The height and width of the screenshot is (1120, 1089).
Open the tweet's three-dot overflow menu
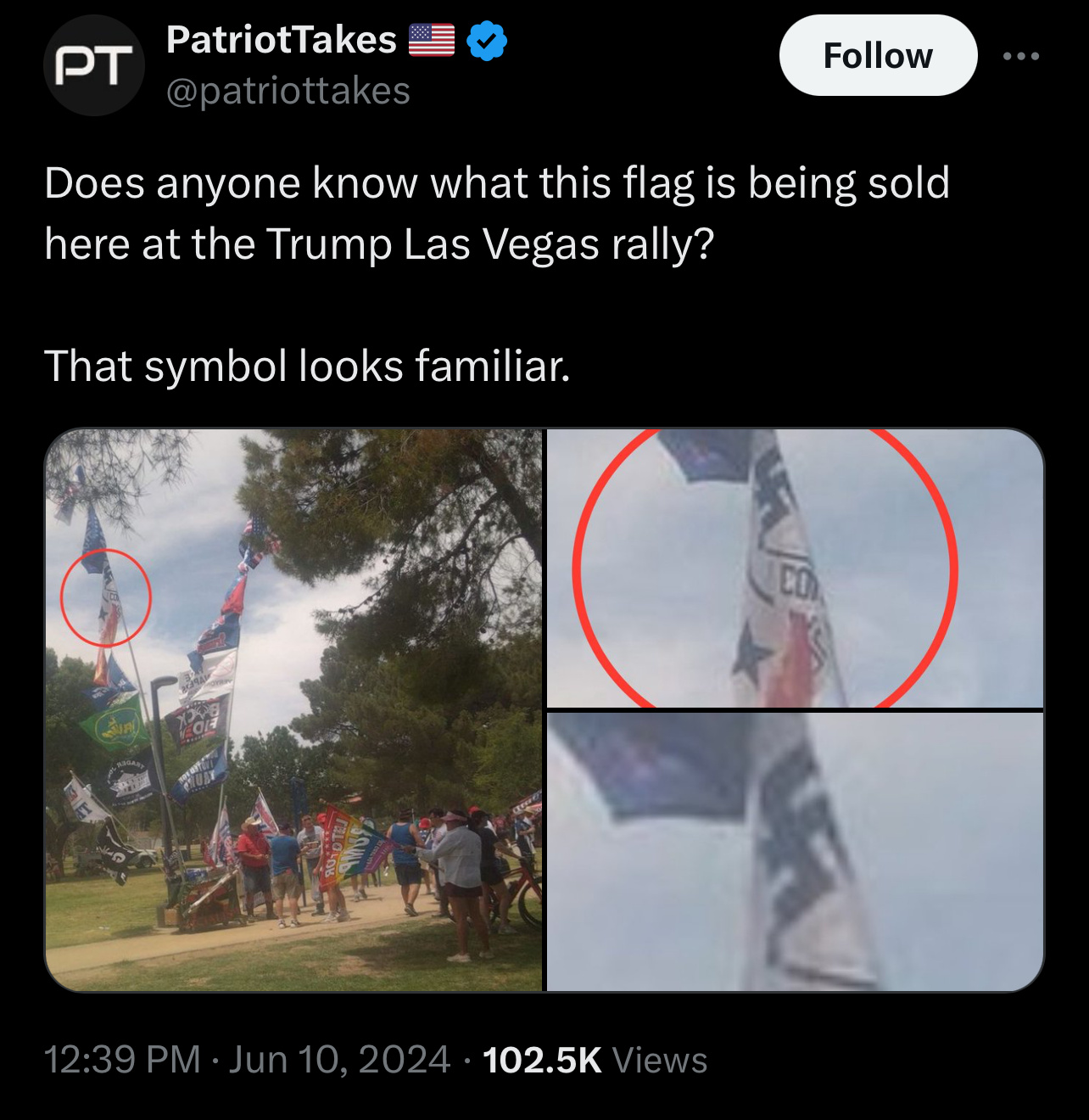click(x=1020, y=56)
